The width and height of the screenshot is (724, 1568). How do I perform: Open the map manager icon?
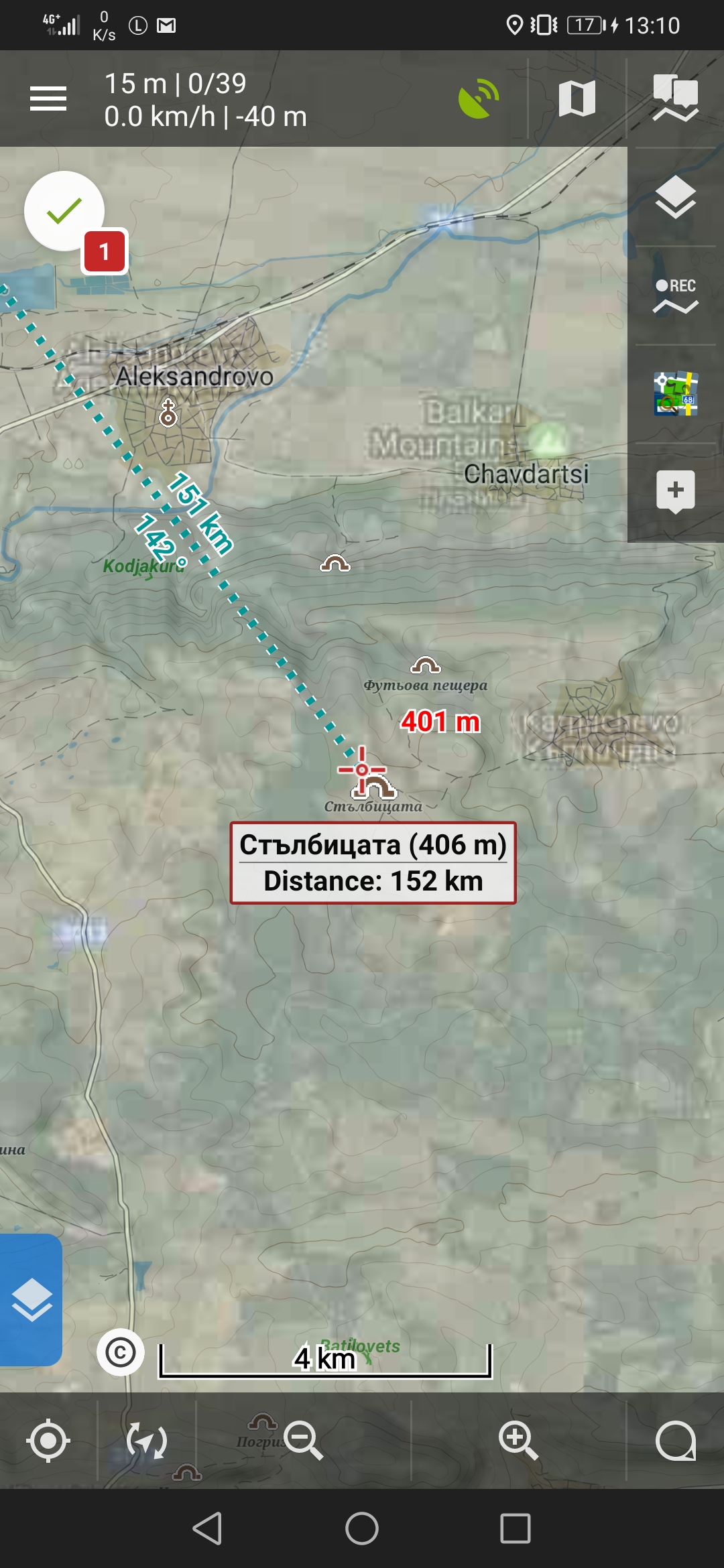(577, 99)
